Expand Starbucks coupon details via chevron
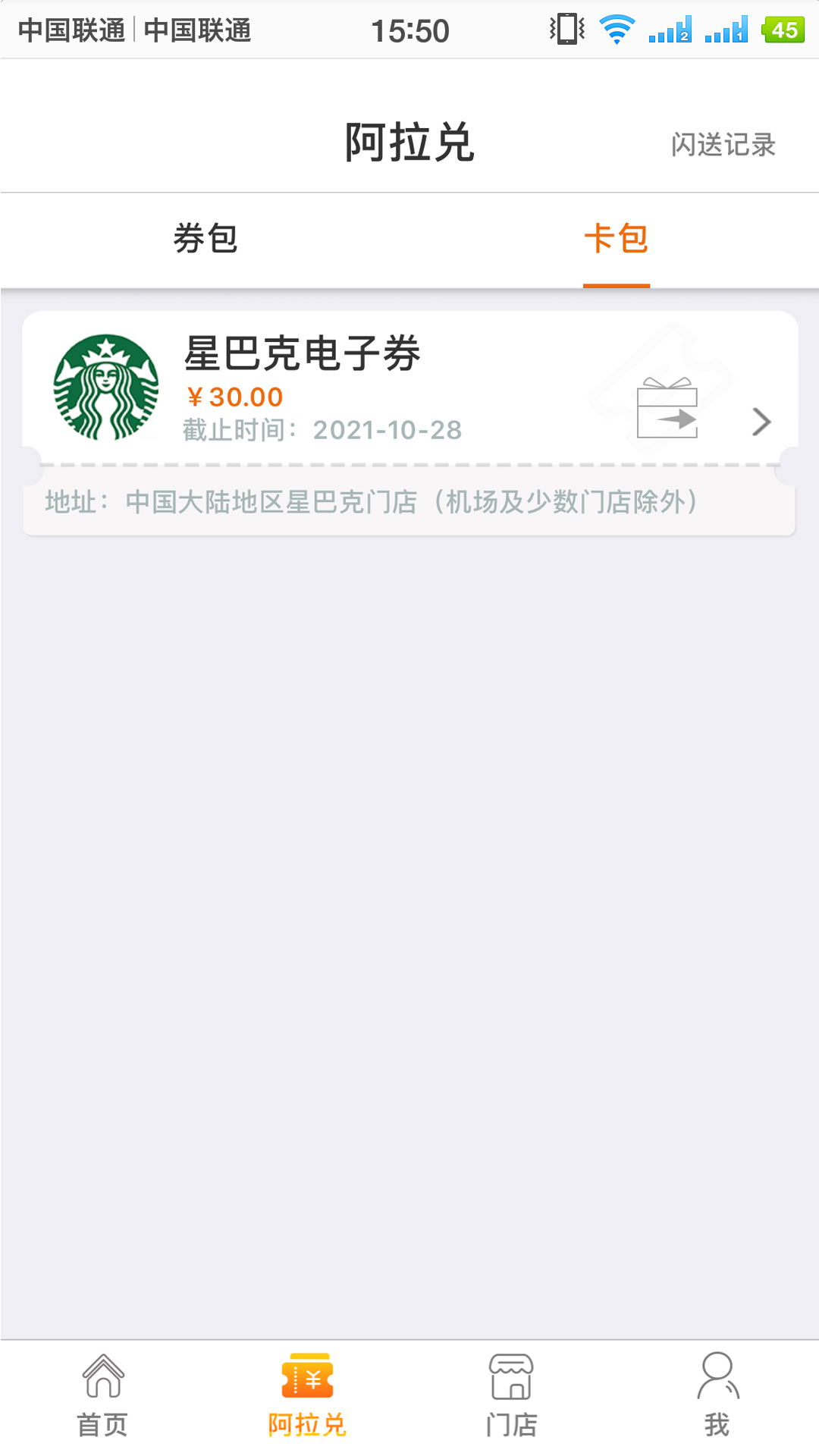Image resolution: width=819 pixels, height=1456 pixels. (x=761, y=422)
